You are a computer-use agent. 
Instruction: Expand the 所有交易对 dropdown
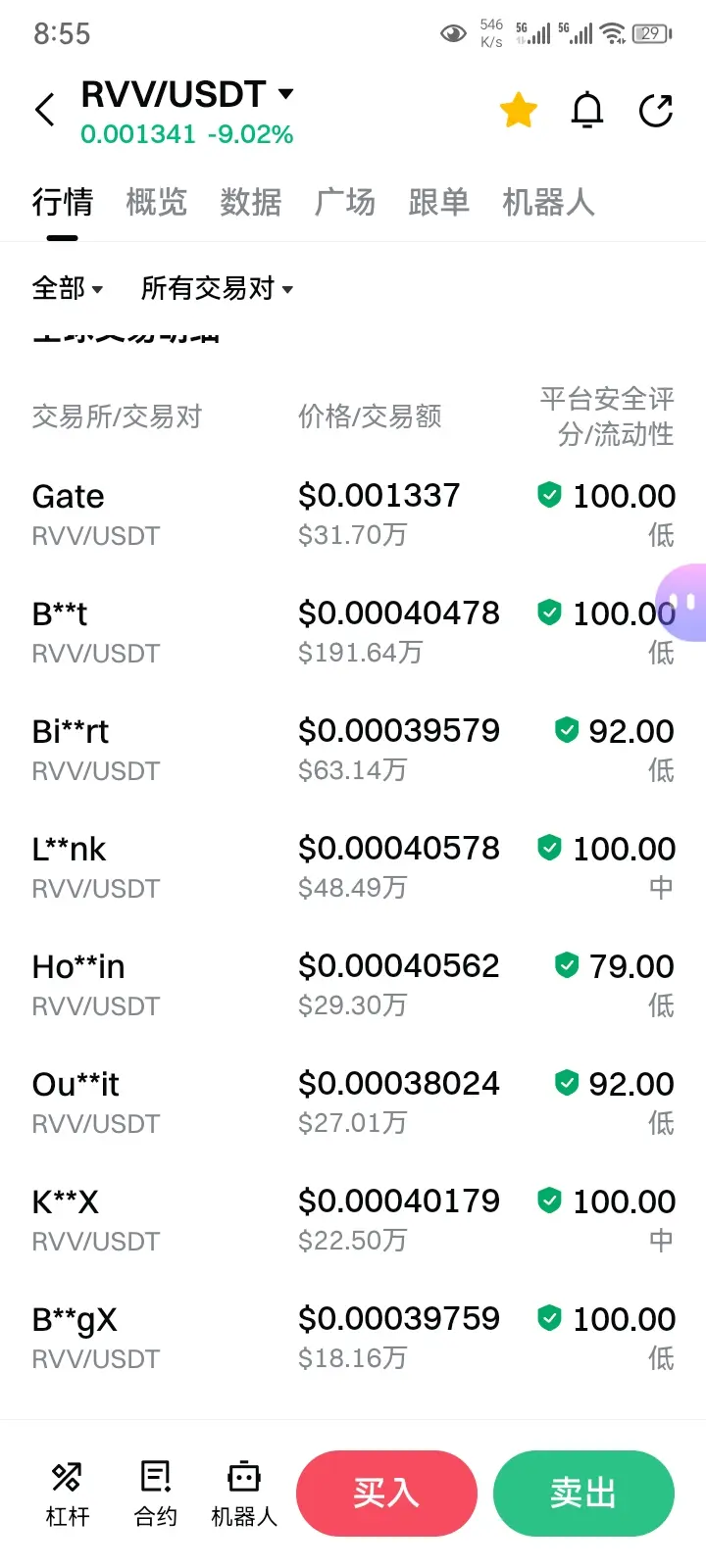pyautogui.click(x=217, y=288)
